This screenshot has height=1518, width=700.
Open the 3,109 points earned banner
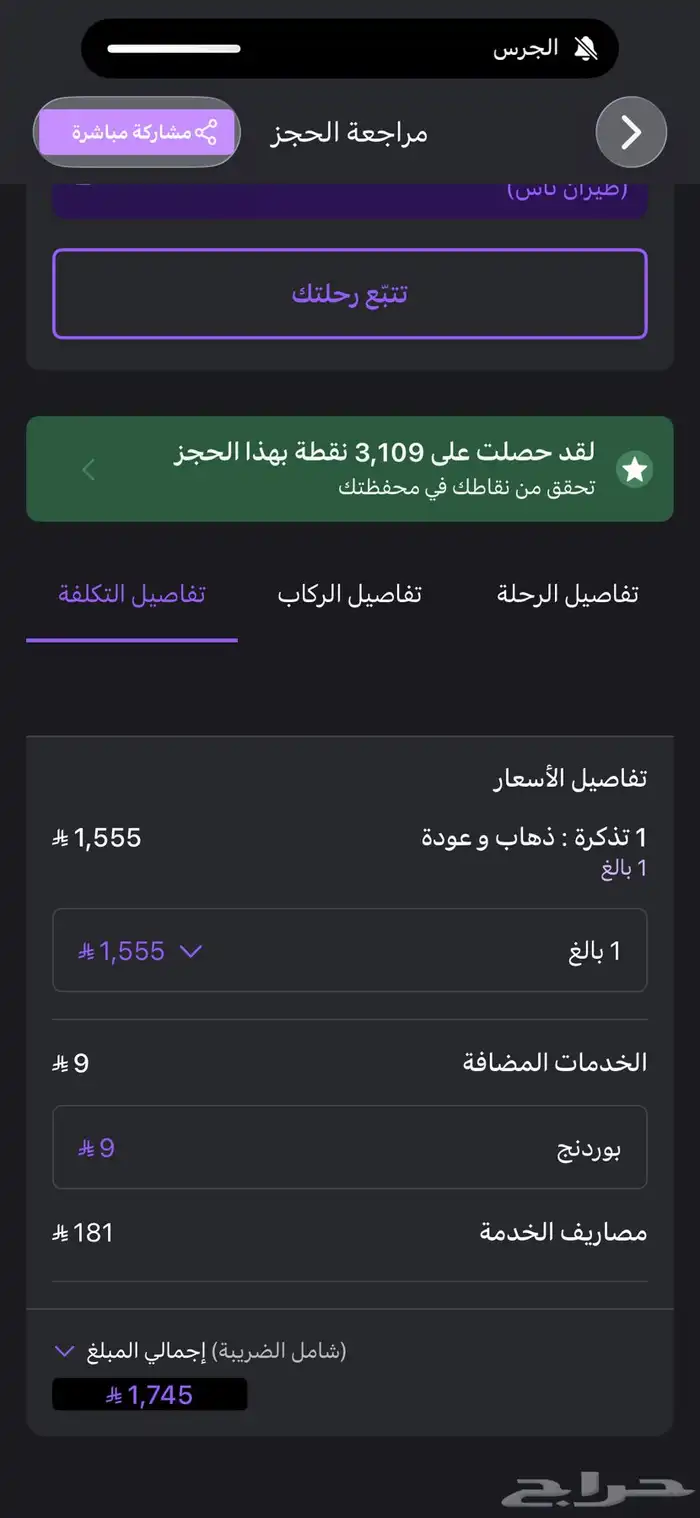[x=350, y=469]
